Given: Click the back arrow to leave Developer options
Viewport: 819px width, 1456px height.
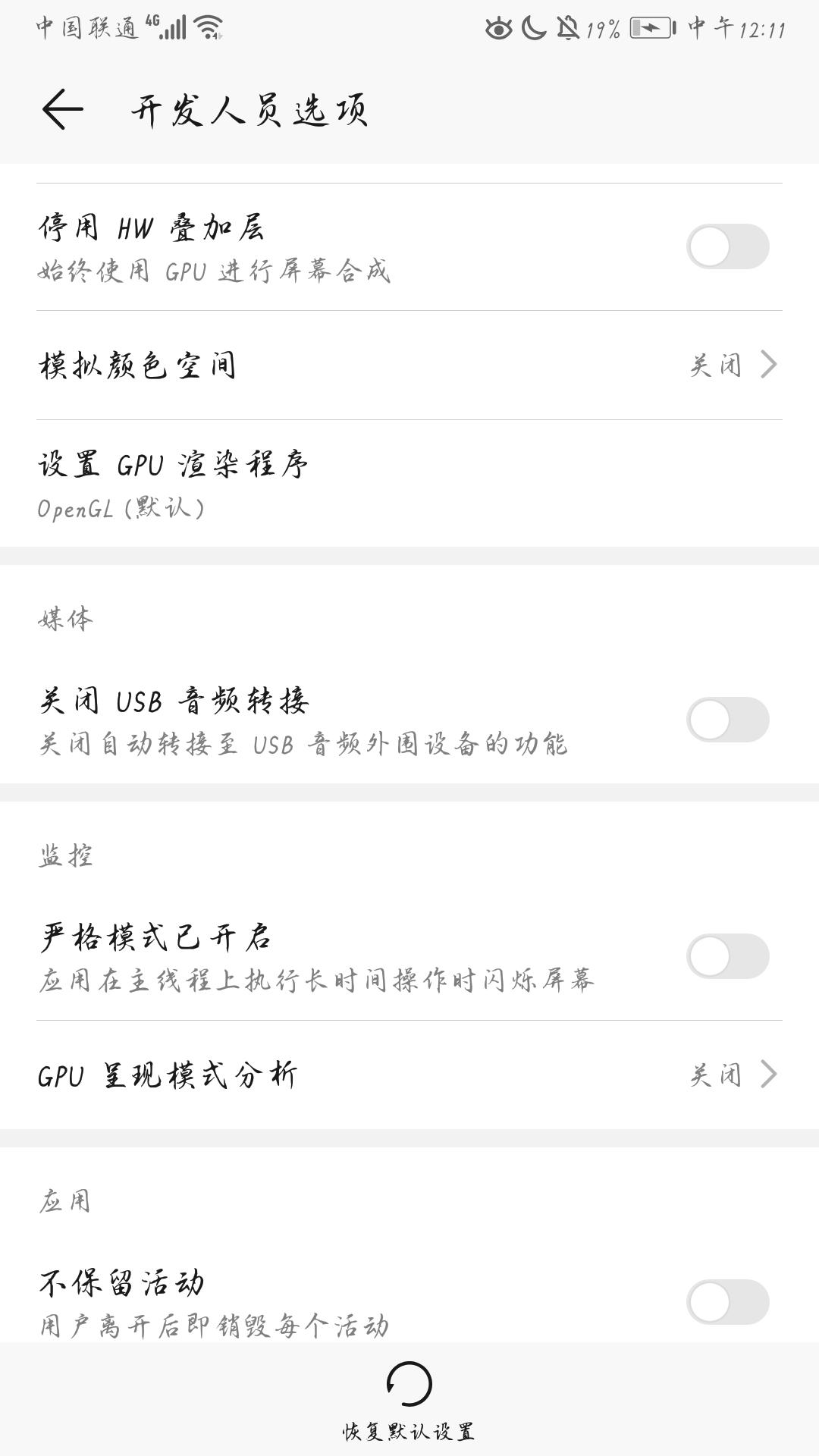Looking at the screenshot, I should (x=61, y=110).
